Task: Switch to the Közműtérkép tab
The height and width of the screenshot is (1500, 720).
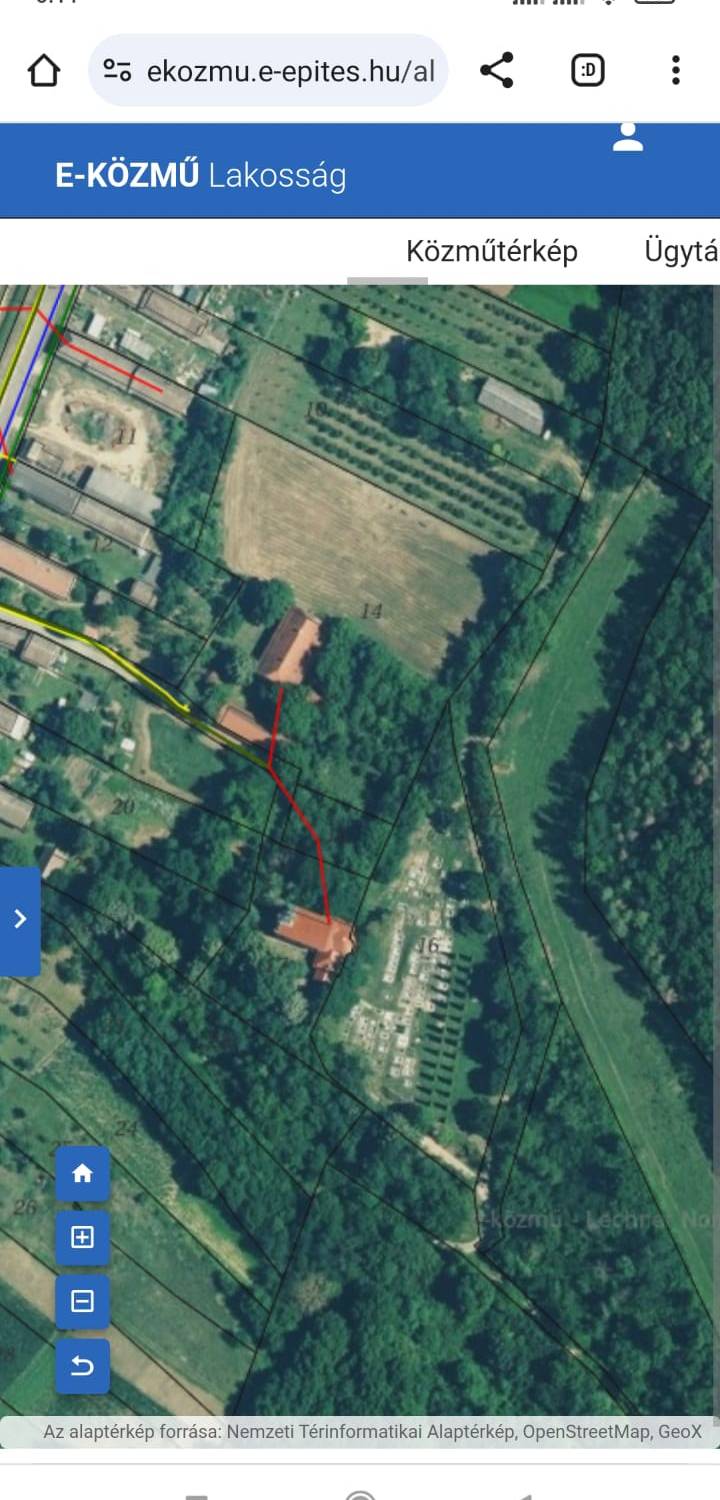Action: [491, 251]
